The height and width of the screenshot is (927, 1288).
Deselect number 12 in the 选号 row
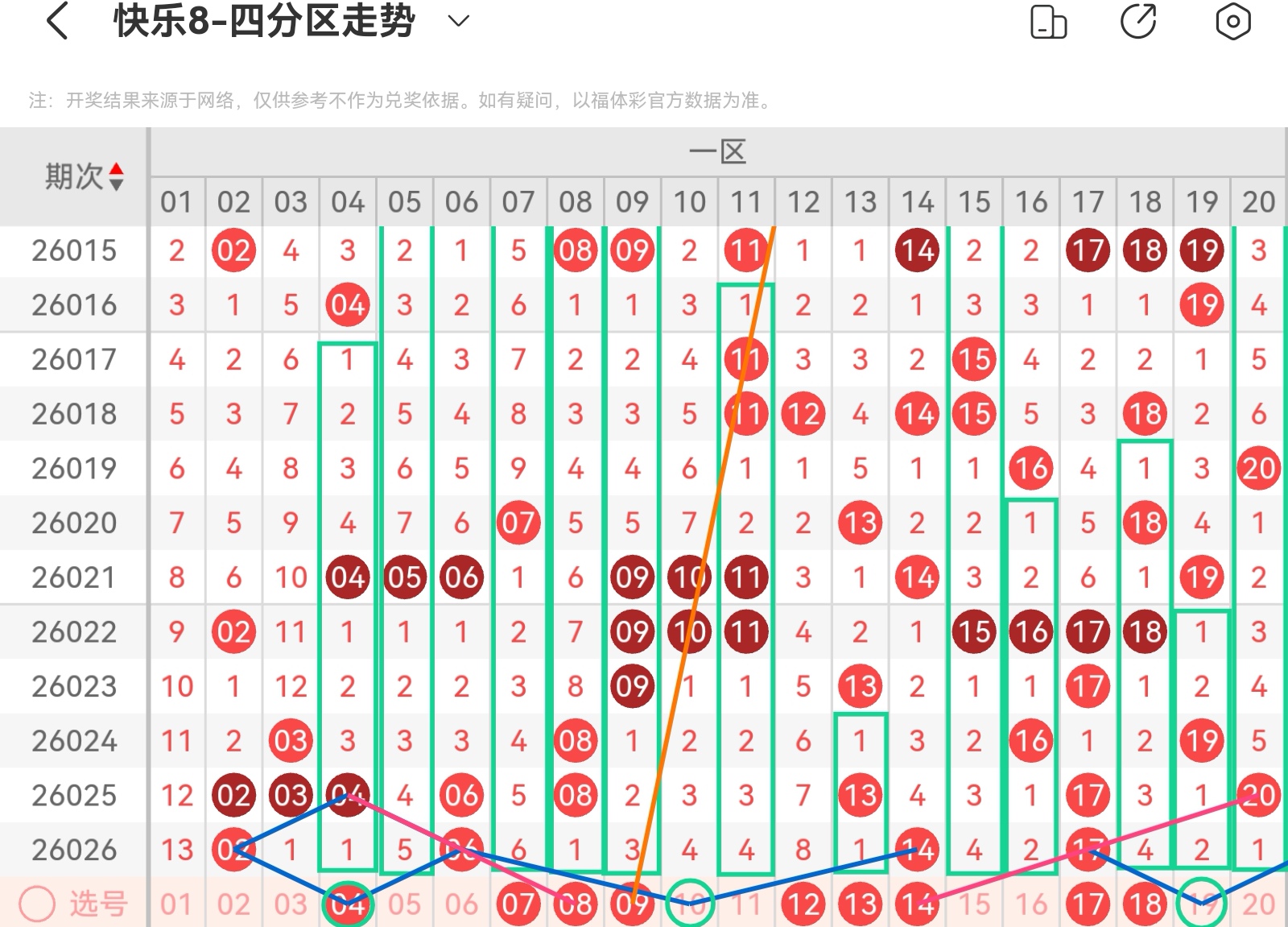tap(803, 904)
